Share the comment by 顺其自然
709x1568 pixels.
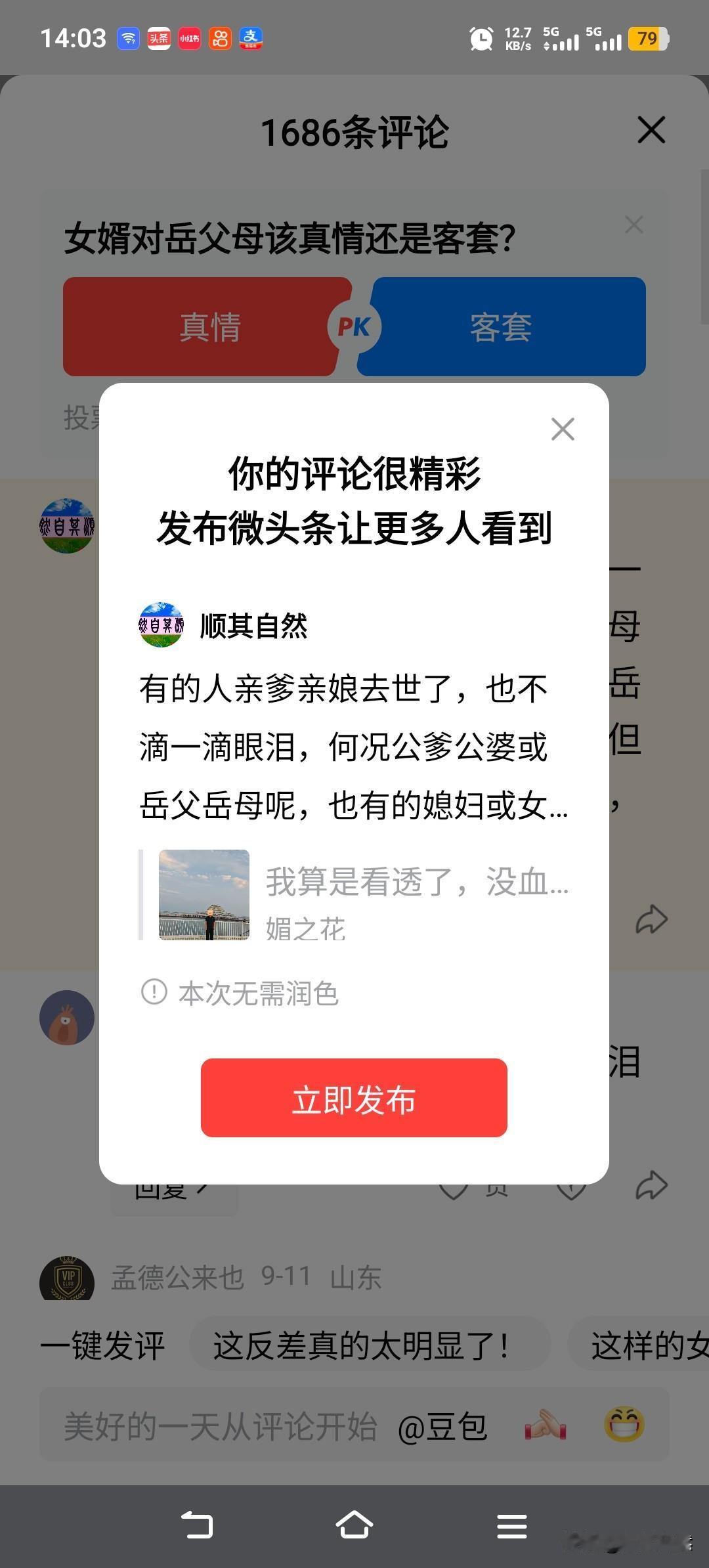tap(651, 919)
